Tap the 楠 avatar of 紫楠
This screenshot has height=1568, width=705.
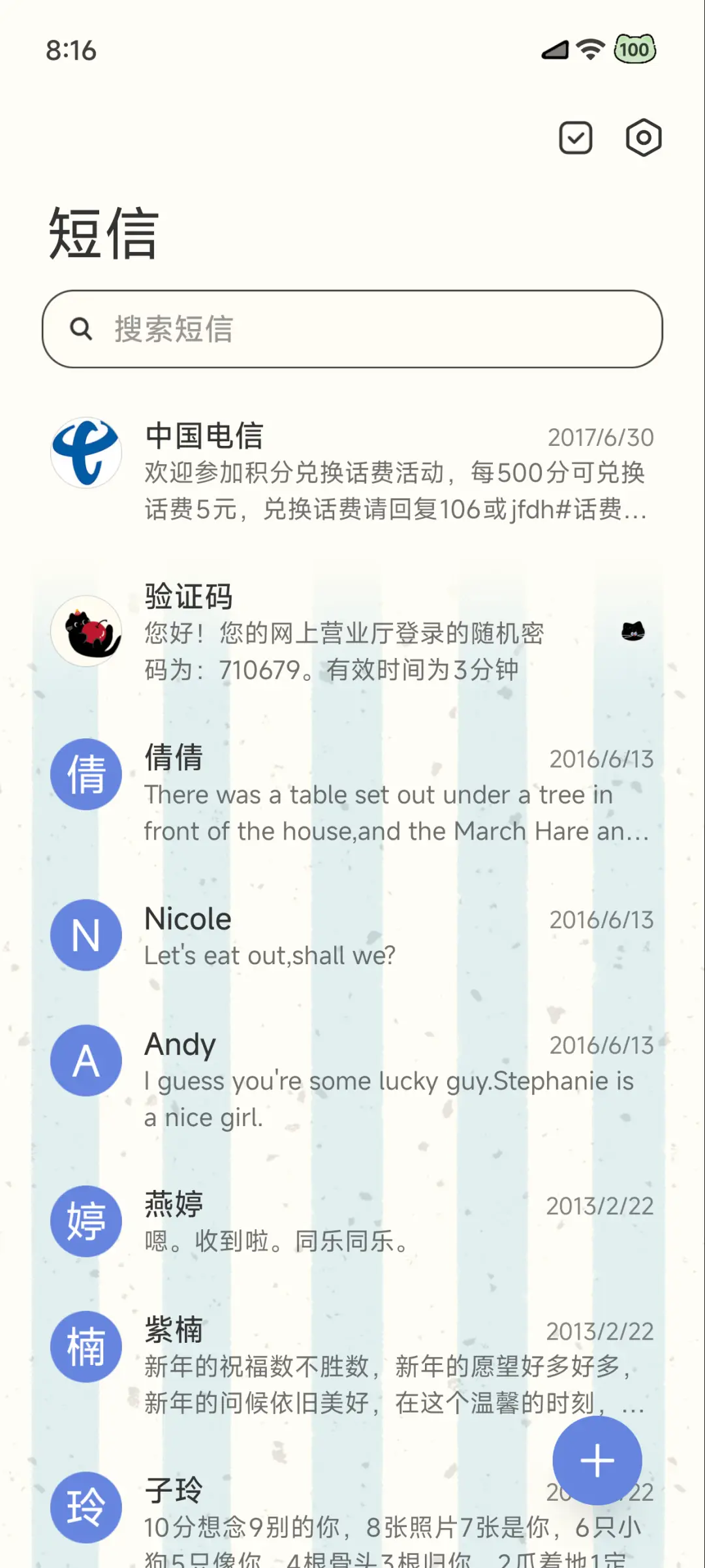pyautogui.click(x=86, y=1347)
